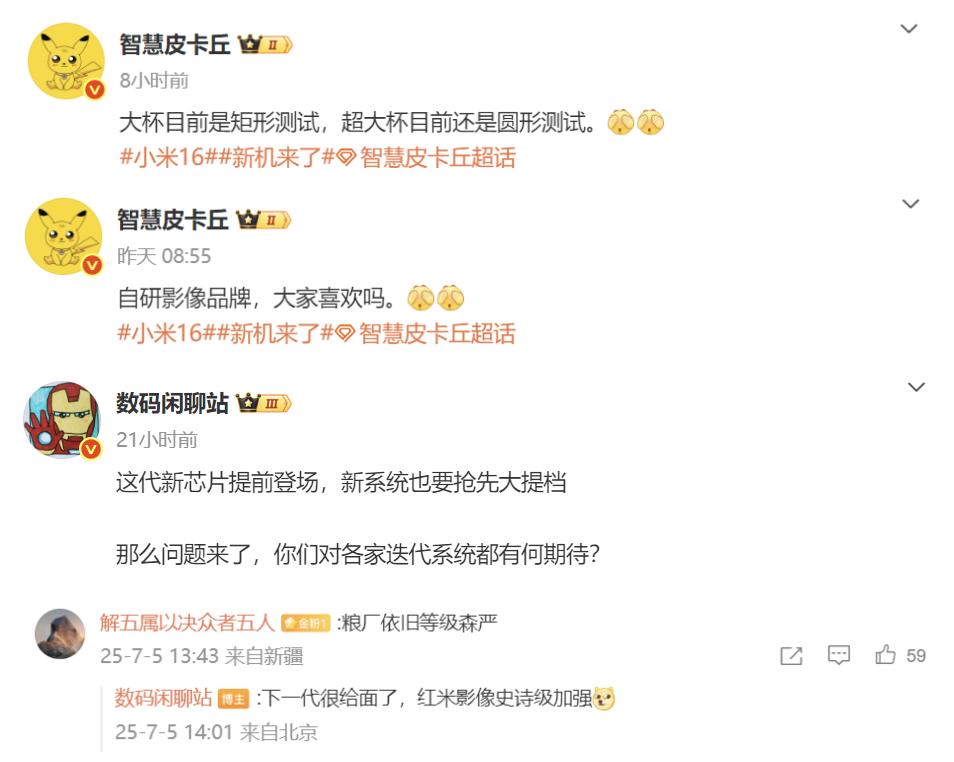
Task: View commenter 解五属以决众者五人's profile name
Action: 186,623
